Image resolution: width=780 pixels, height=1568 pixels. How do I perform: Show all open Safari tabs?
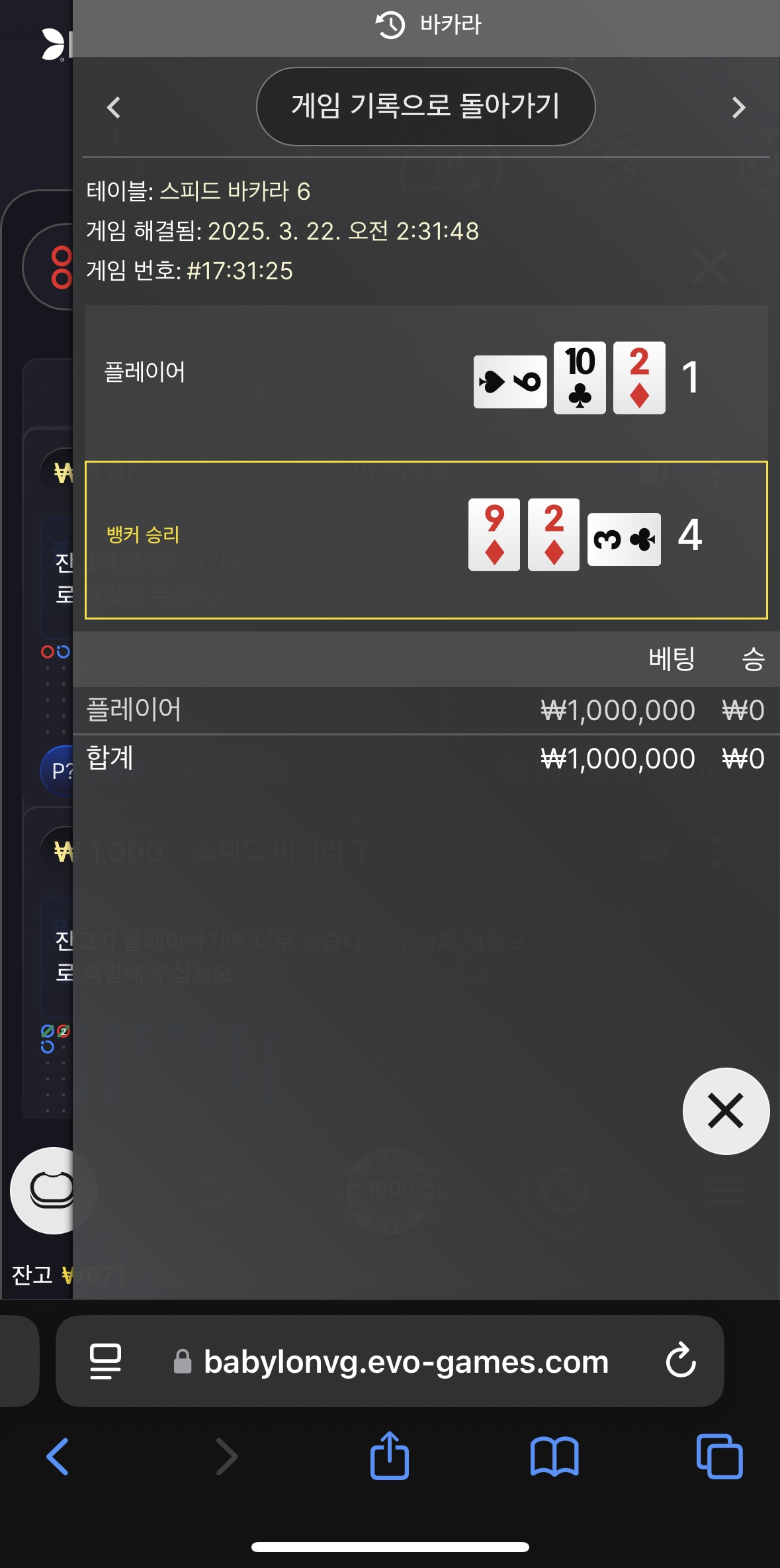pyautogui.click(x=719, y=1456)
